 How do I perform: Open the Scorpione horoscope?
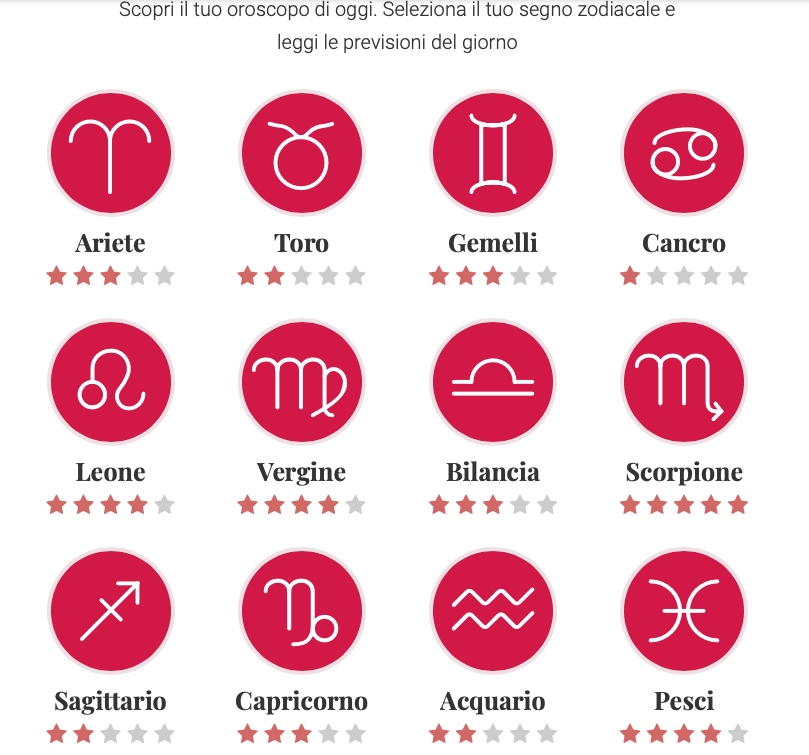coord(684,383)
